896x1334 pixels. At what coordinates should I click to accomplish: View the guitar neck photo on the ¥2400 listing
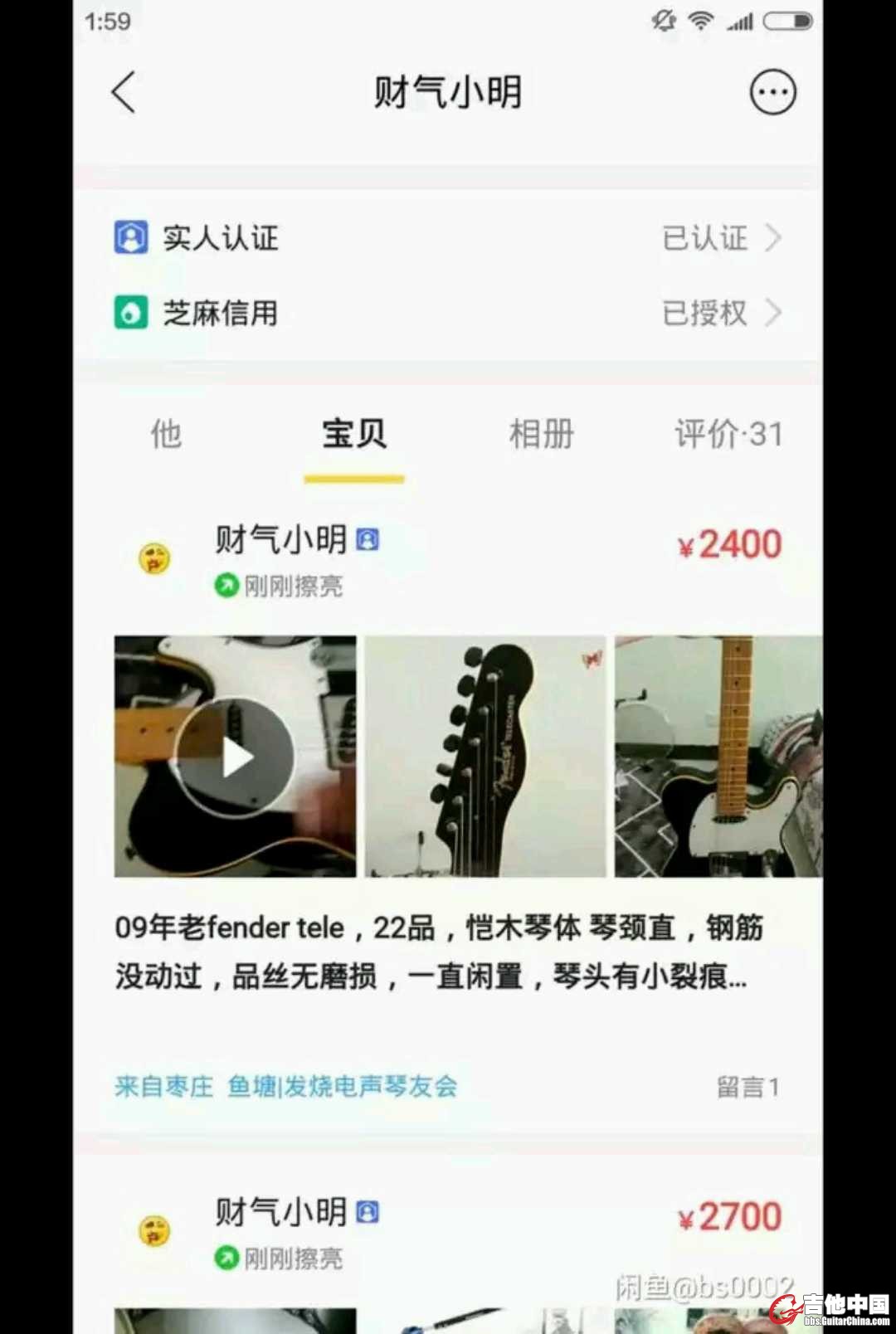pyautogui.click(x=718, y=757)
